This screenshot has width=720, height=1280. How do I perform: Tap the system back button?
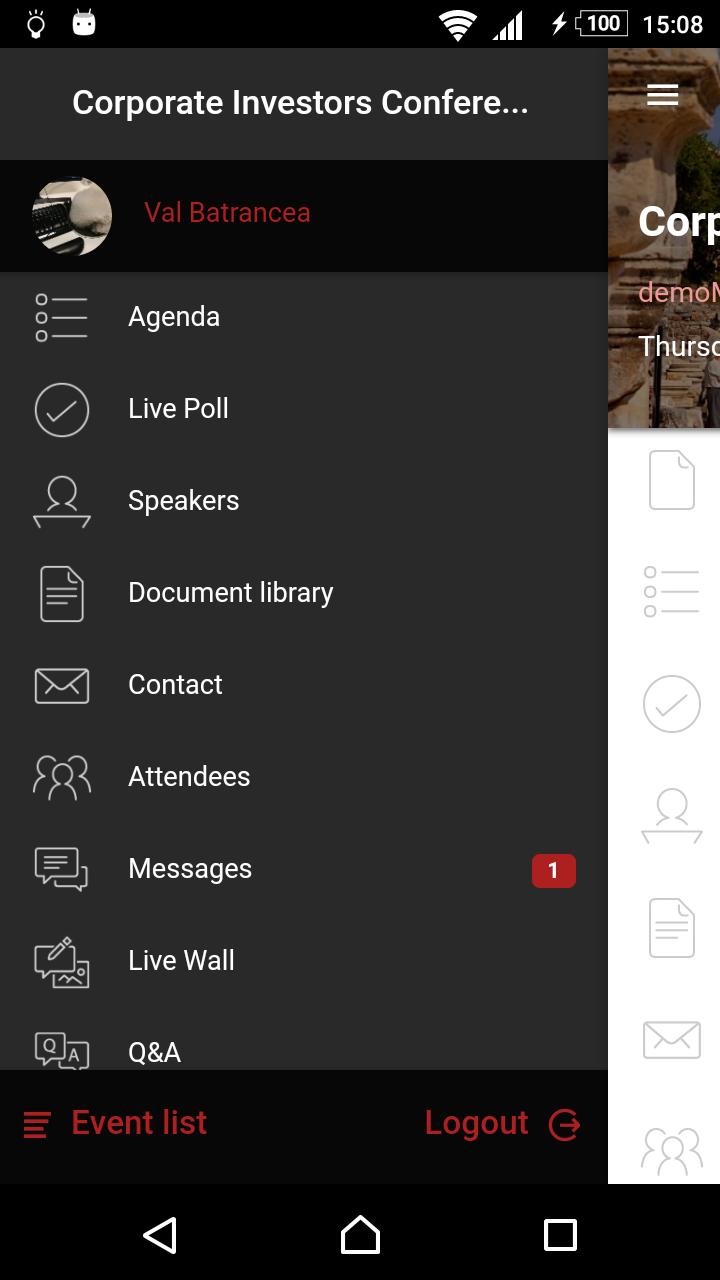(x=160, y=1235)
